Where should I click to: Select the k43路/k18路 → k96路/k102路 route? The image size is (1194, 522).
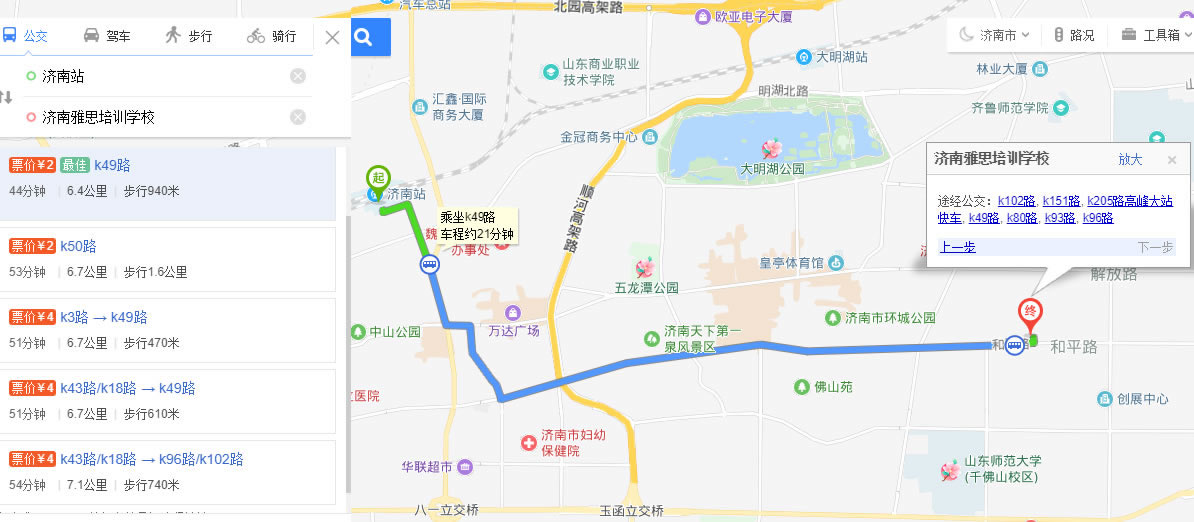pos(170,472)
